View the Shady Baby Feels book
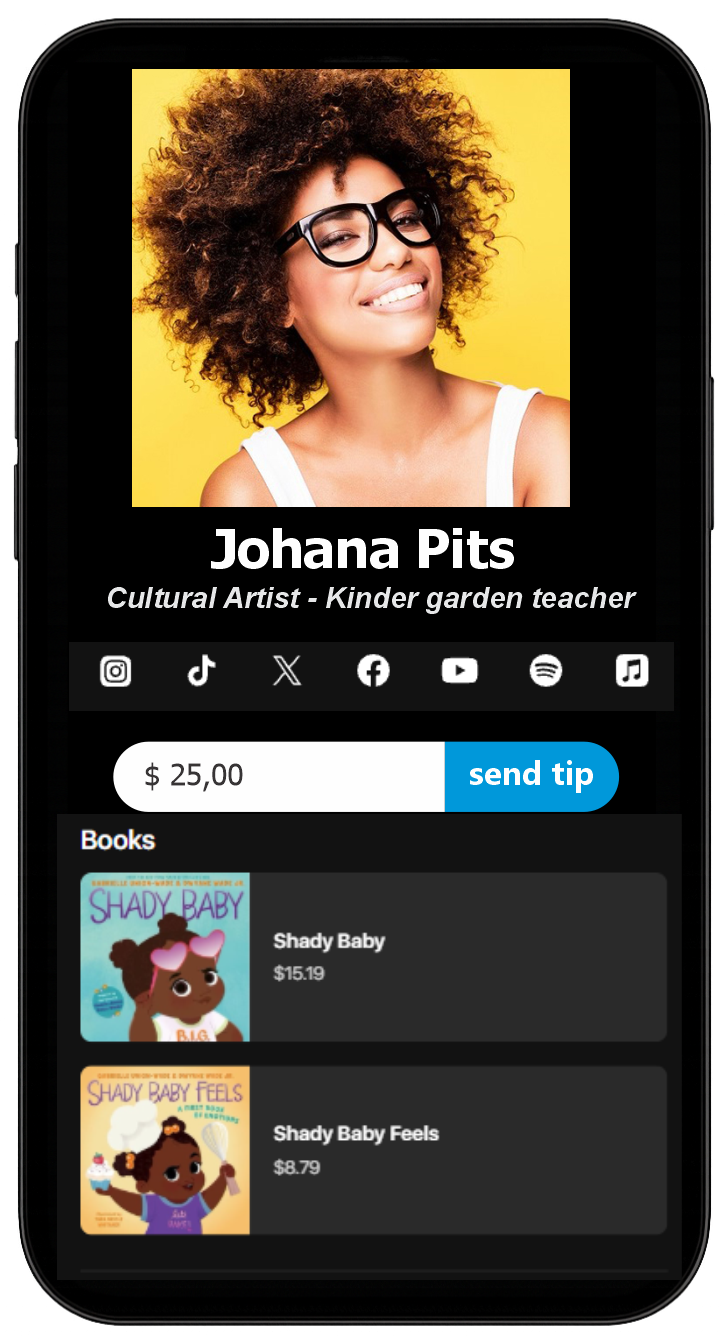This screenshot has width=725, height=1344. click(x=373, y=1150)
